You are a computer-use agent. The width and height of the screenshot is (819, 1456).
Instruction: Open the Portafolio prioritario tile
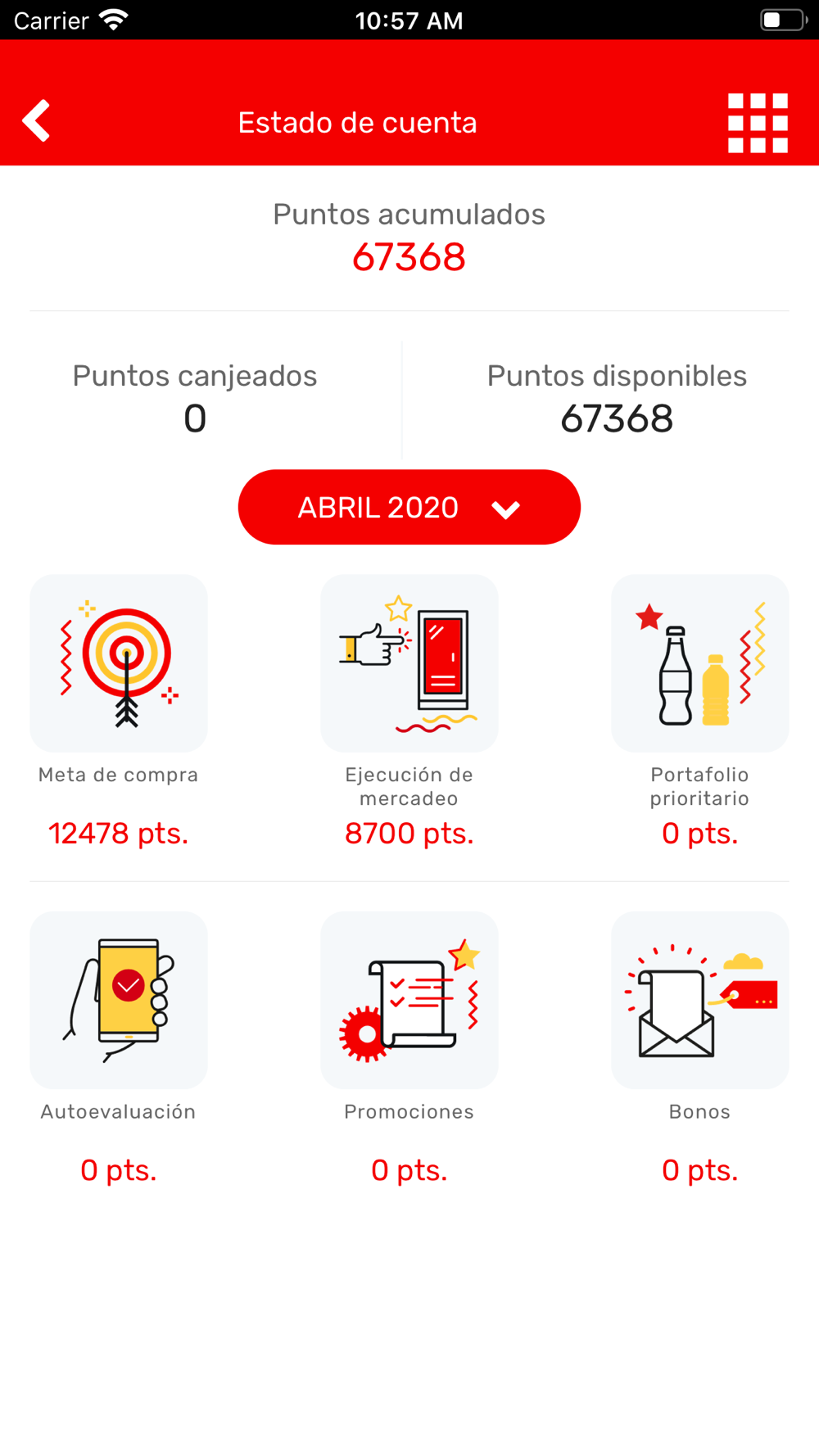tap(700, 662)
